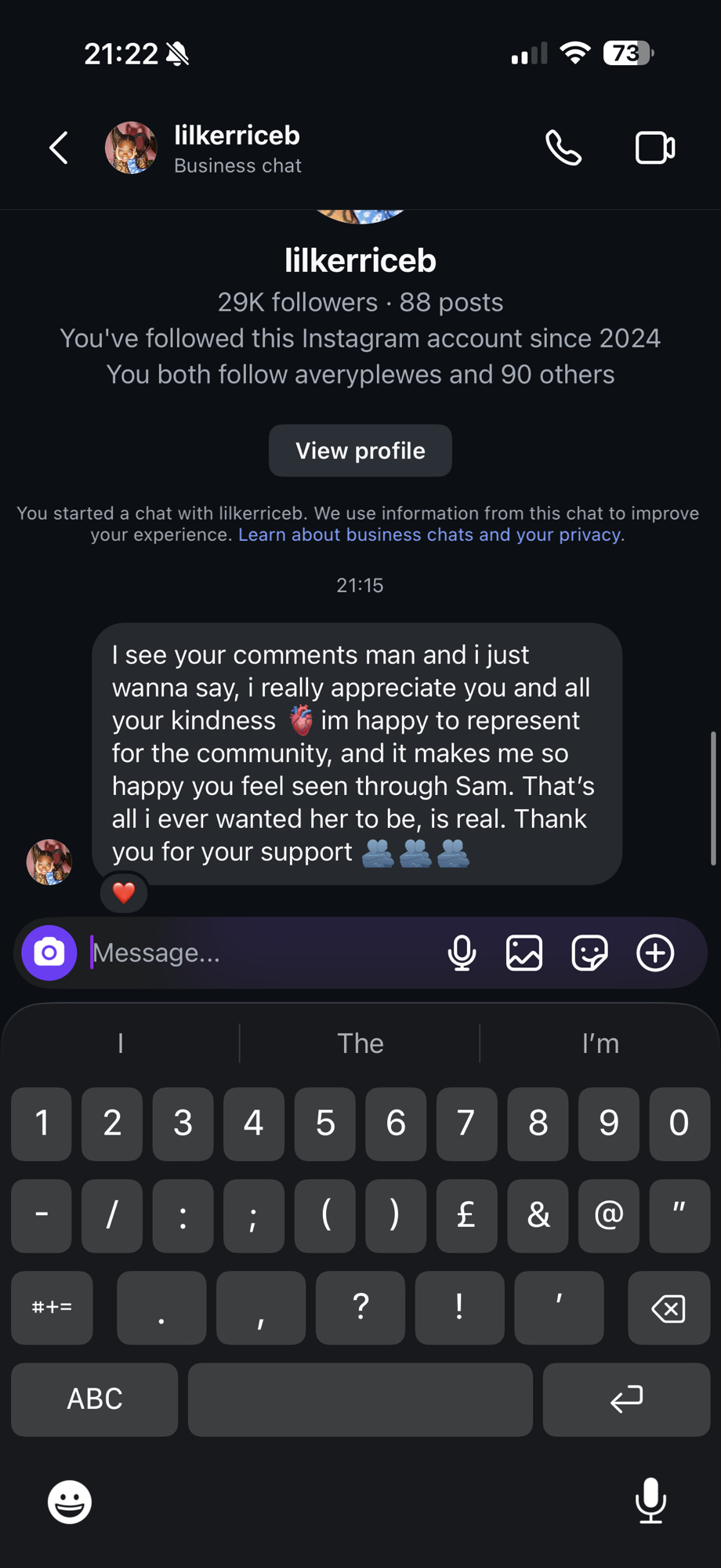Image resolution: width=721 pixels, height=1568 pixels.
Task: Select the keyboard suggestion "I'm"
Action: pyautogui.click(x=600, y=1044)
